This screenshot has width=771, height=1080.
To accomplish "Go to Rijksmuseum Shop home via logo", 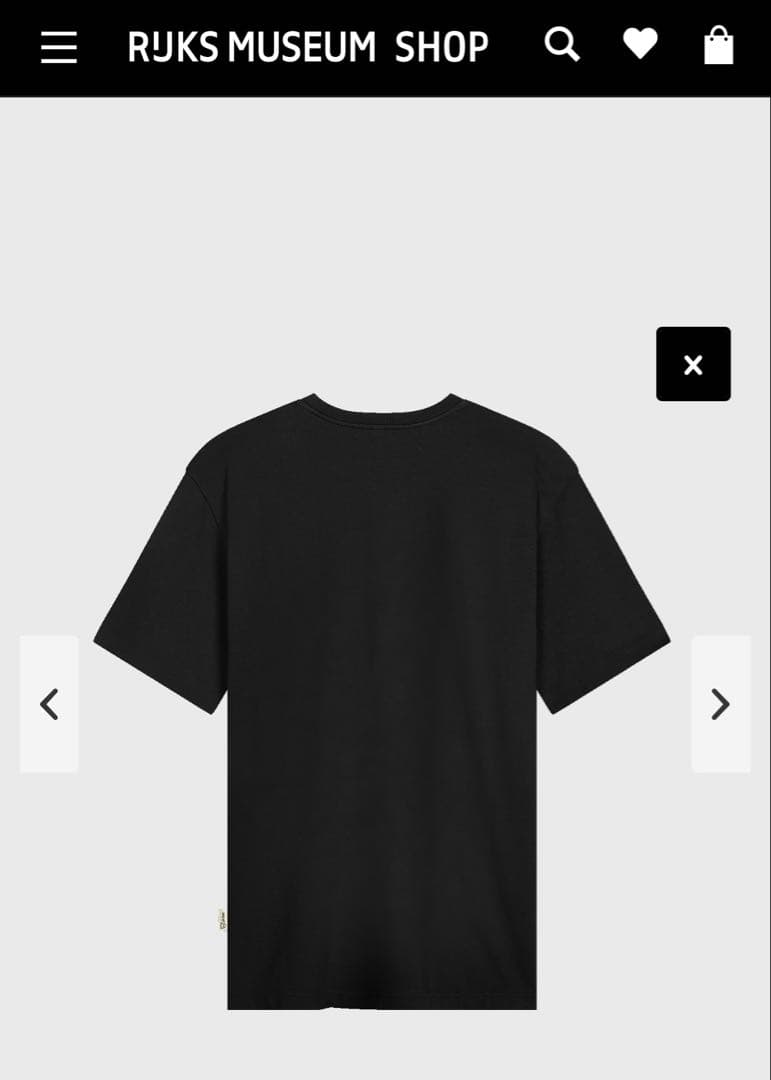I will point(308,47).
